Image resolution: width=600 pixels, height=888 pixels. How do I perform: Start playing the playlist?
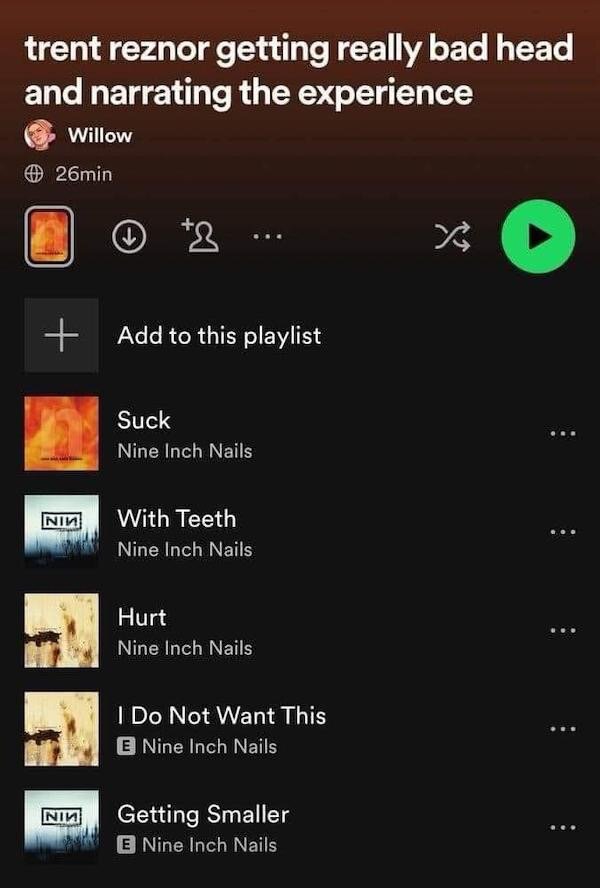(539, 236)
